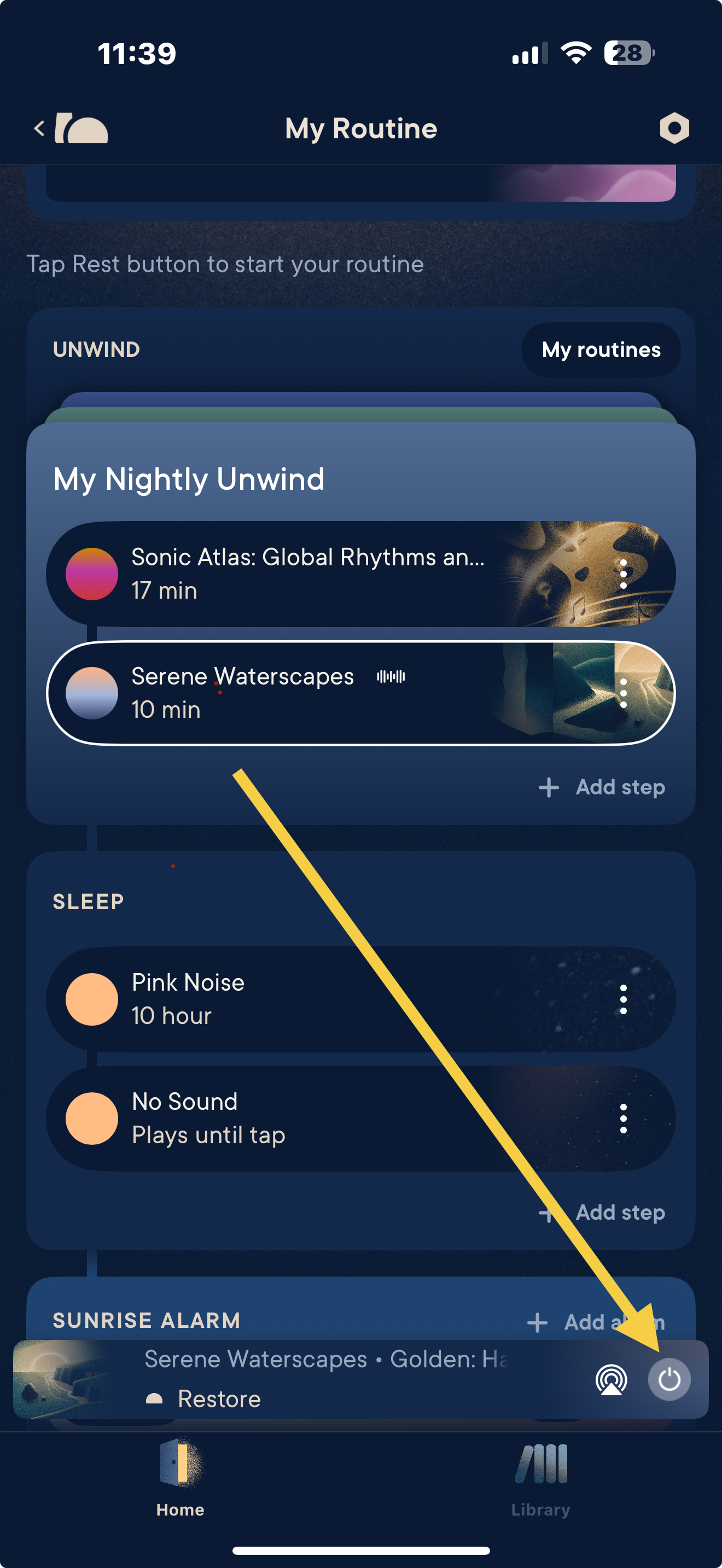Add step to My Nightly Unwind
The image size is (722, 1568).
point(602,787)
